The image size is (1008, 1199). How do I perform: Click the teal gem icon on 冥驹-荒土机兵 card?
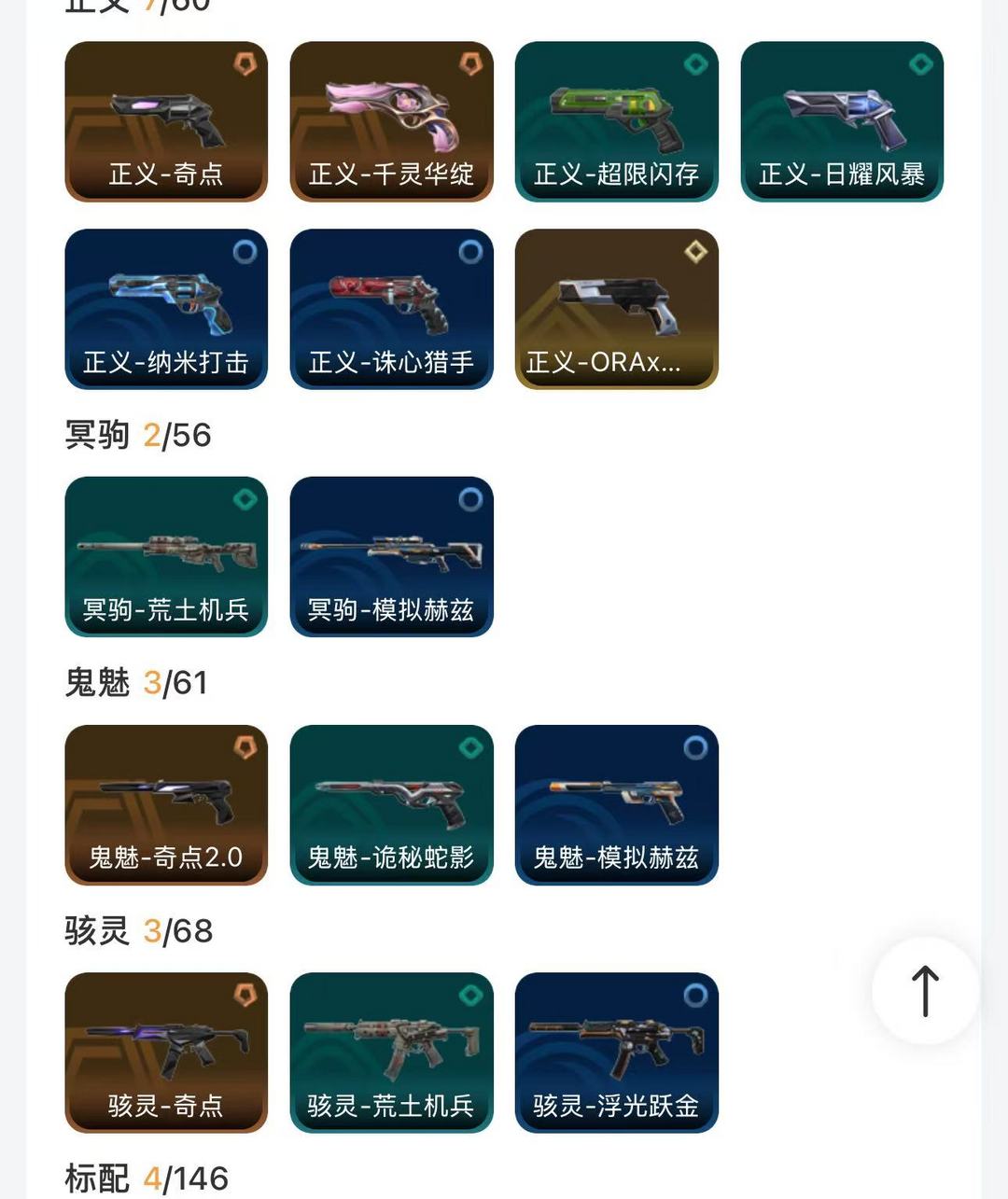coord(243,499)
